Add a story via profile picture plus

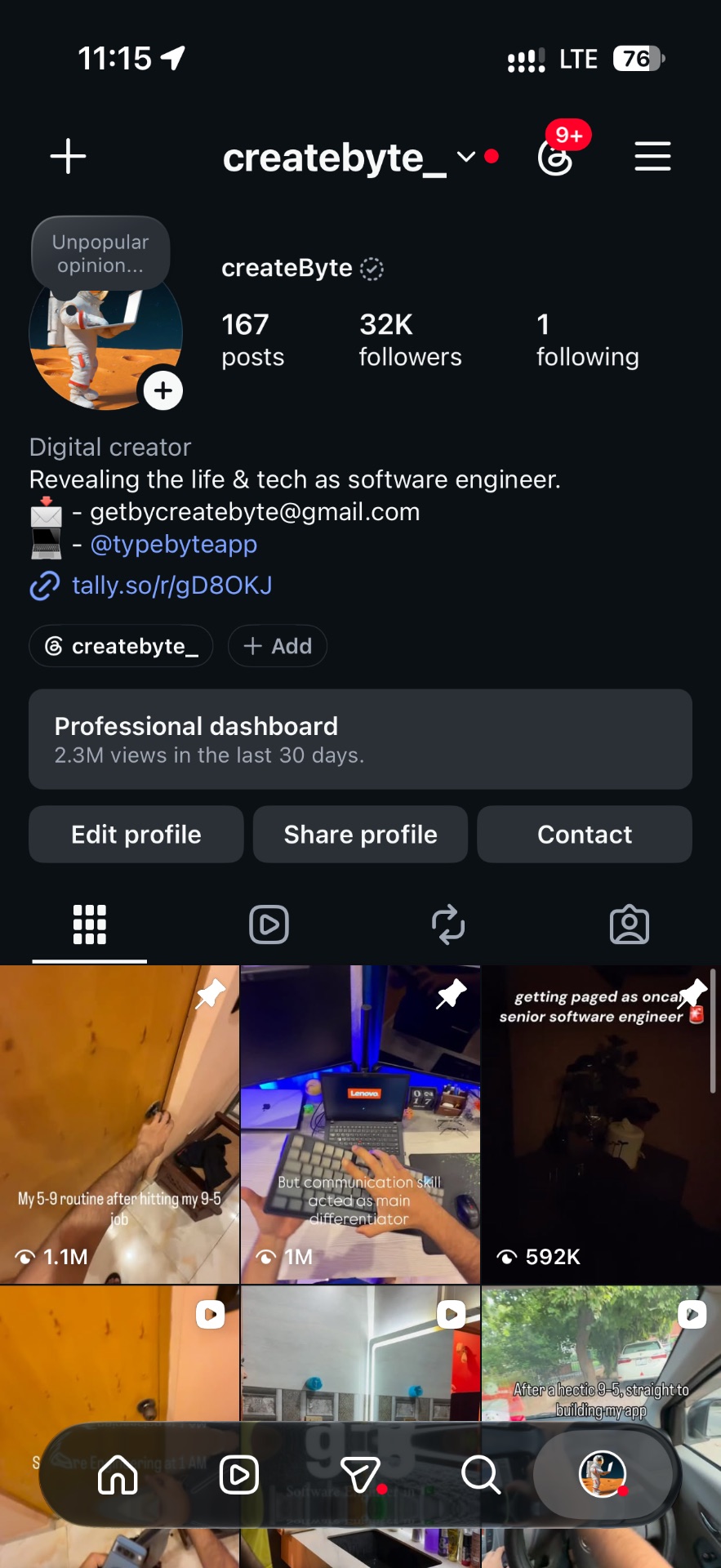163,390
